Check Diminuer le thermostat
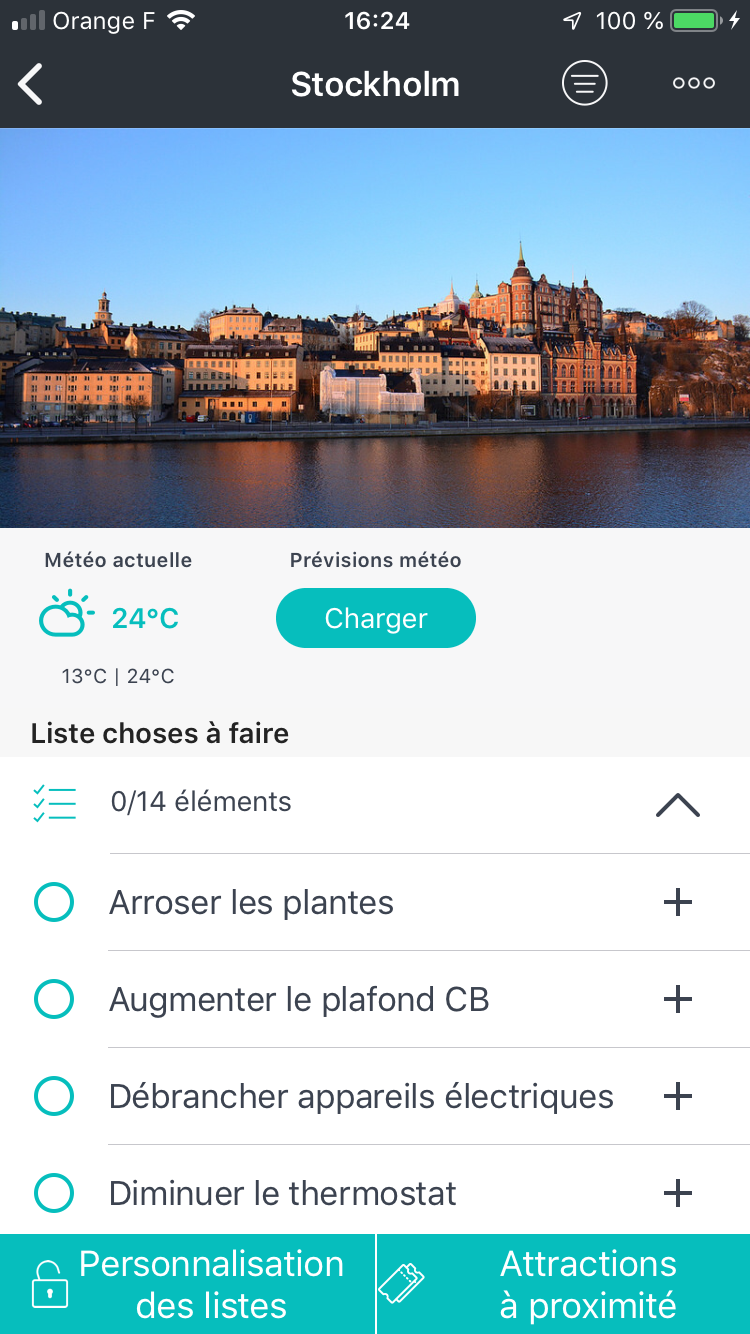The image size is (750, 1334). pyautogui.click(x=54, y=1193)
